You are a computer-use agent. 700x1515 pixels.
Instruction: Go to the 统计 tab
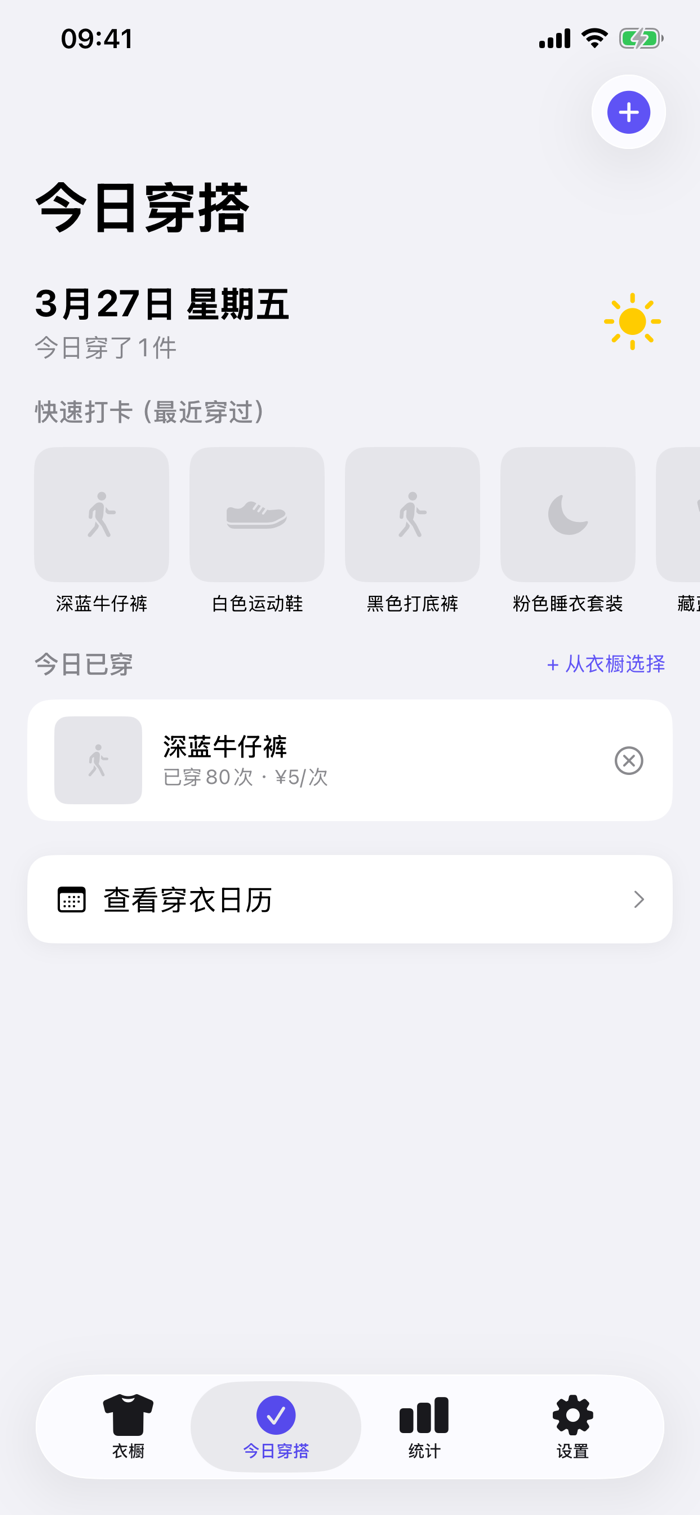coord(424,1427)
